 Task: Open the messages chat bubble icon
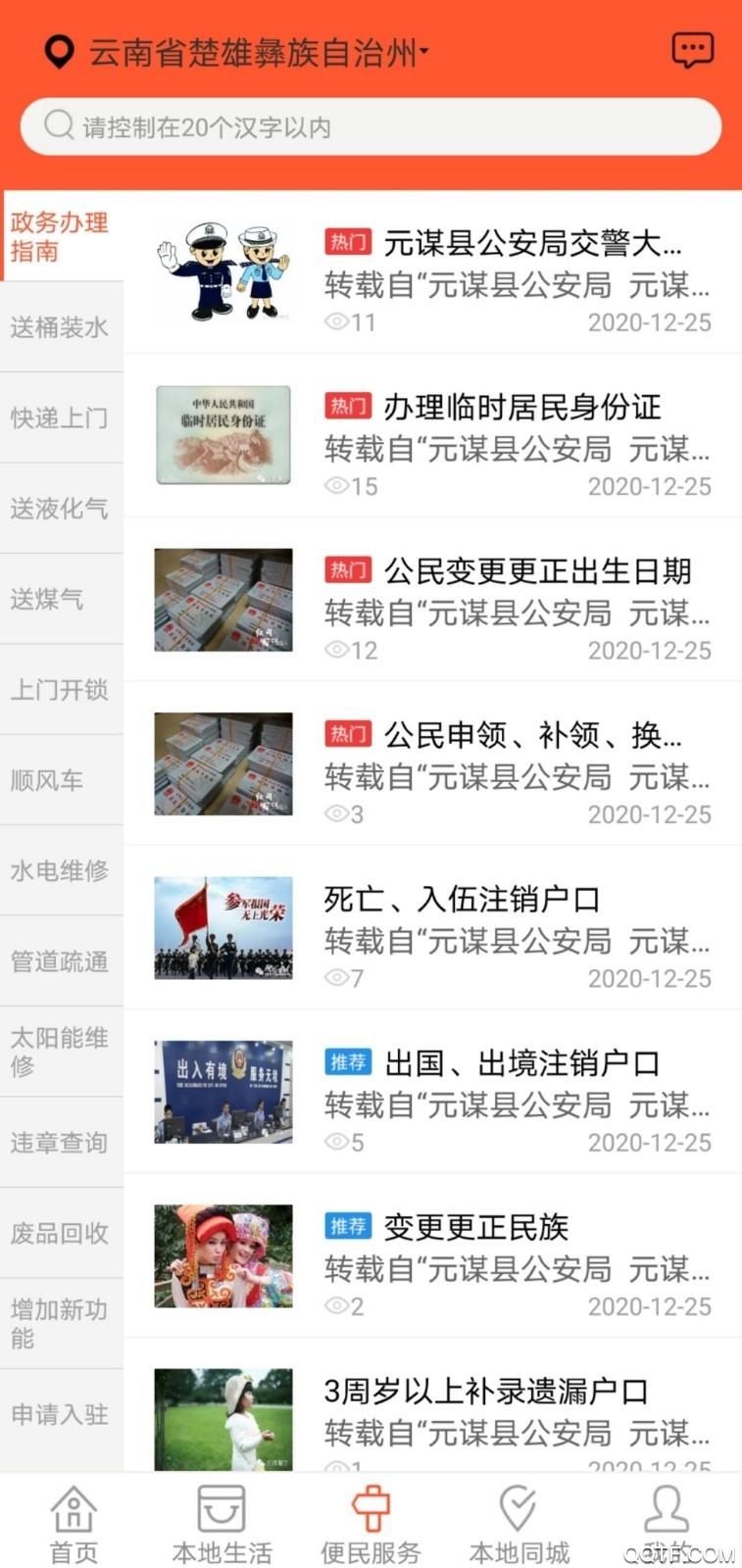tap(692, 50)
